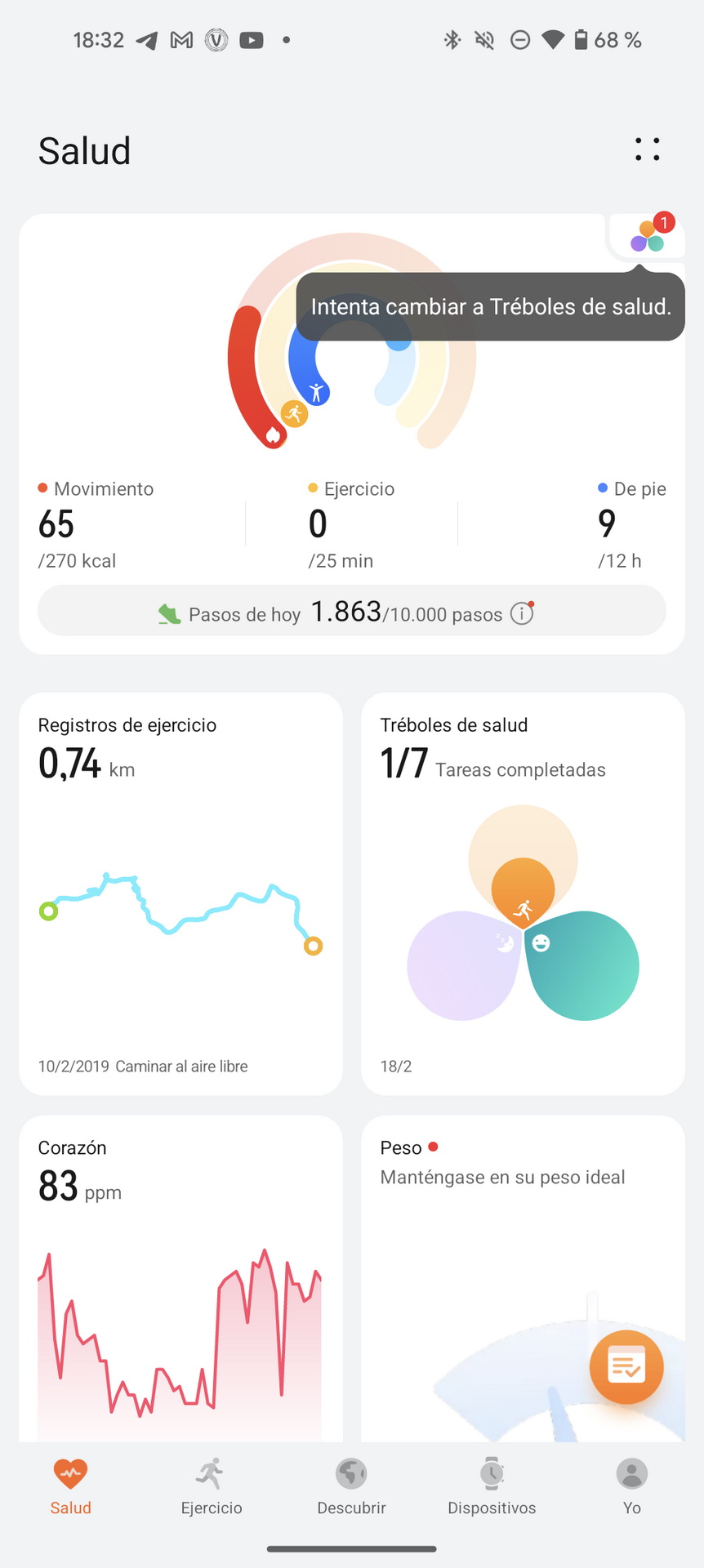Tap the orange floating checklist button
704x1568 pixels.
626,1367
